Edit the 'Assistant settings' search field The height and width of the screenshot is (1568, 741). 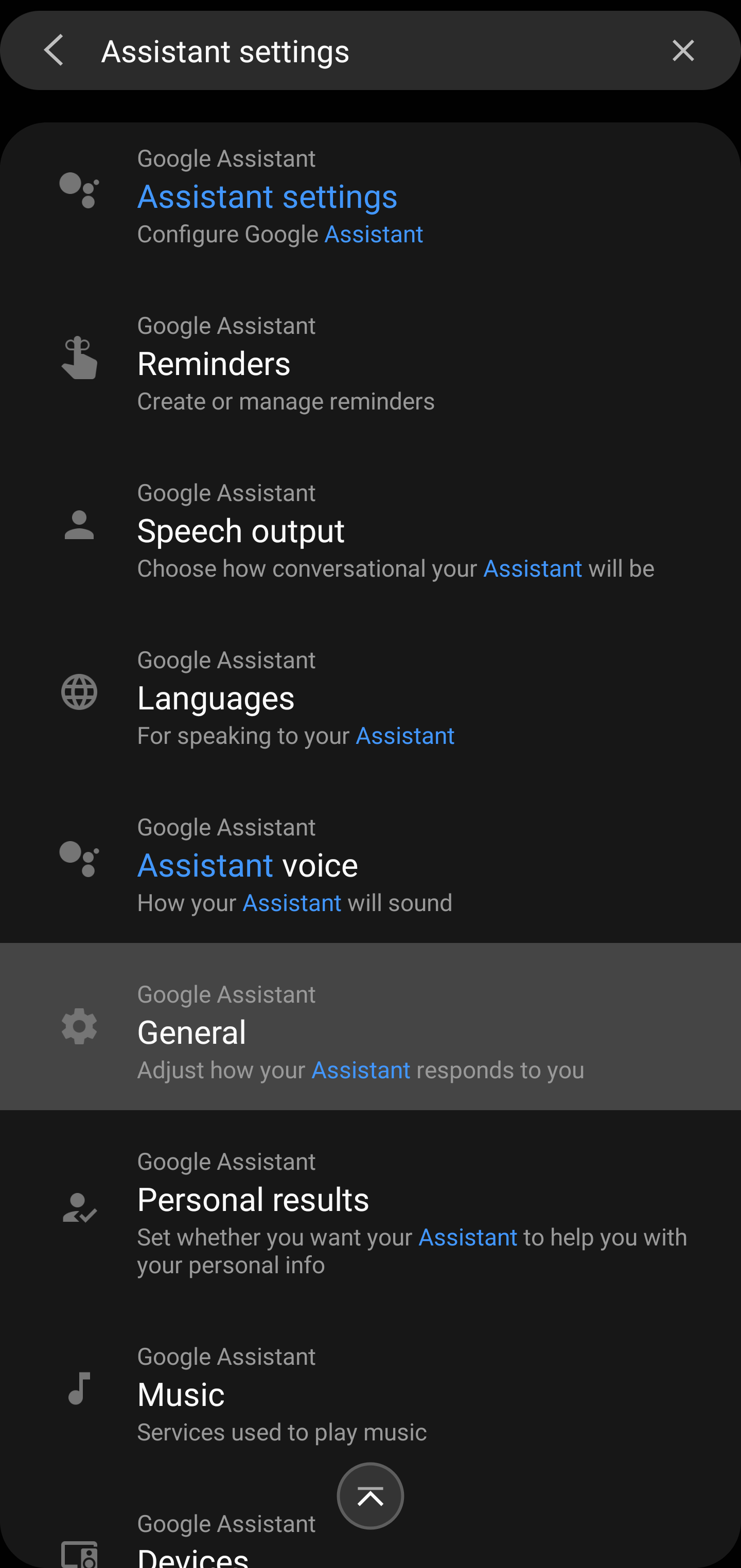click(x=372, y=51)
